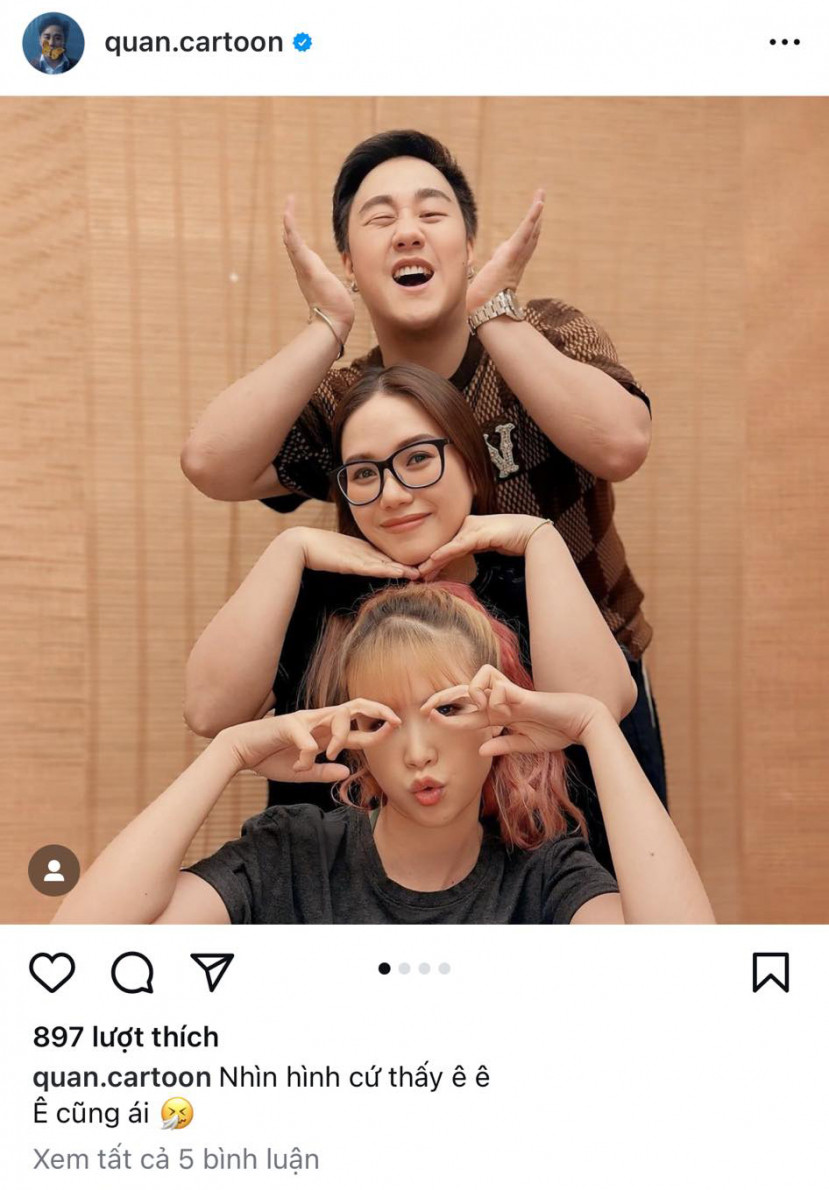This screenshot has width=829, height=1190.
Task: Save the post with the bookmark icon
Action: coord(770,972)
